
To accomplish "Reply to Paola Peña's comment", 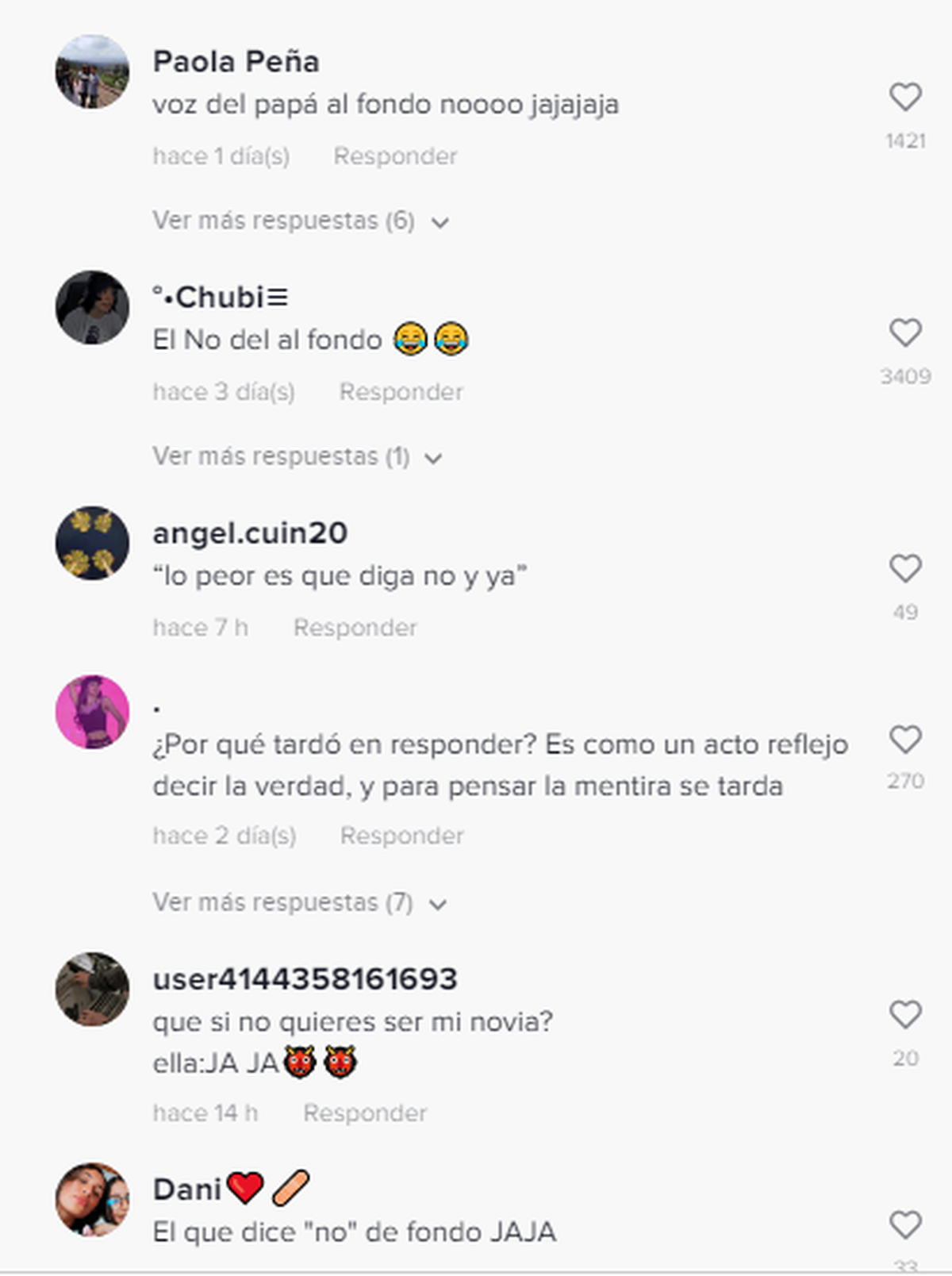I will pyautogui.click(x=395, y=156).
